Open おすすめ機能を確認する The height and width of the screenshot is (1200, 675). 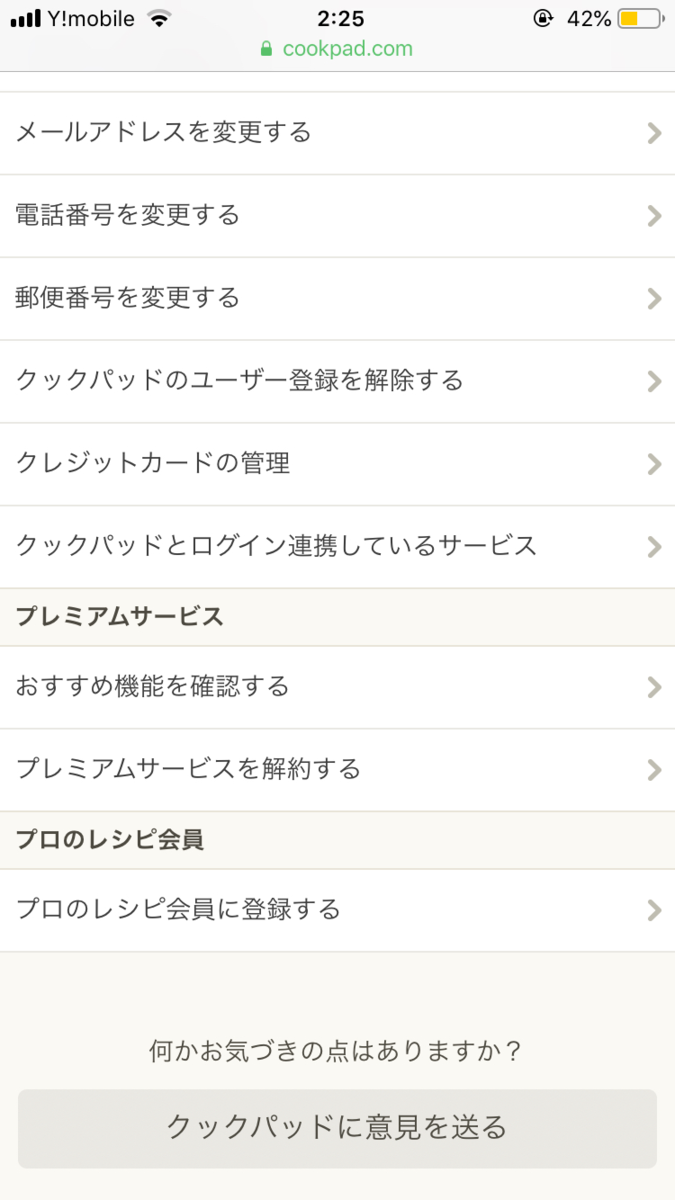337,687
